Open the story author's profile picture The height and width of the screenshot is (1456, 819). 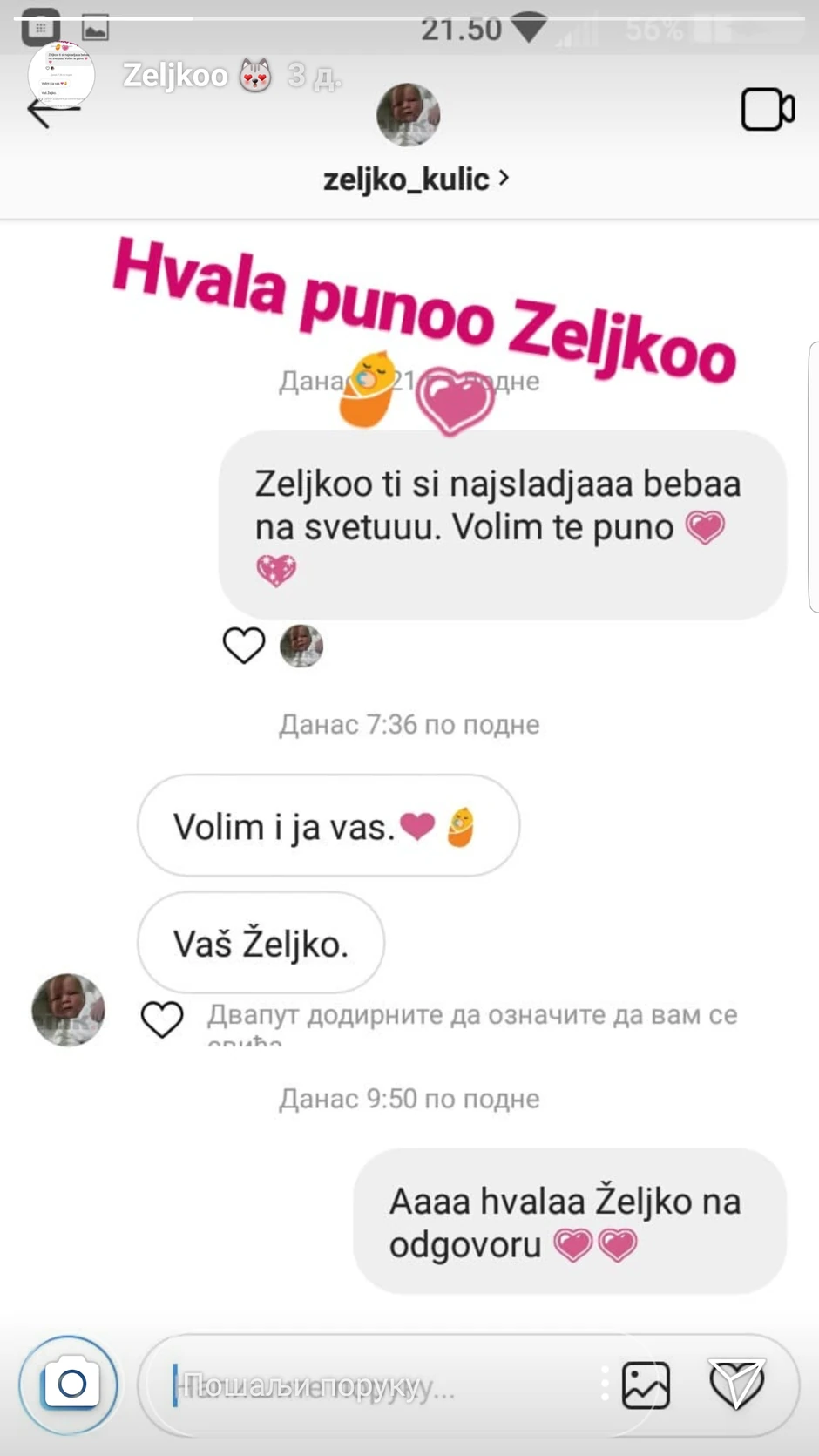click(x=61, y=75)
